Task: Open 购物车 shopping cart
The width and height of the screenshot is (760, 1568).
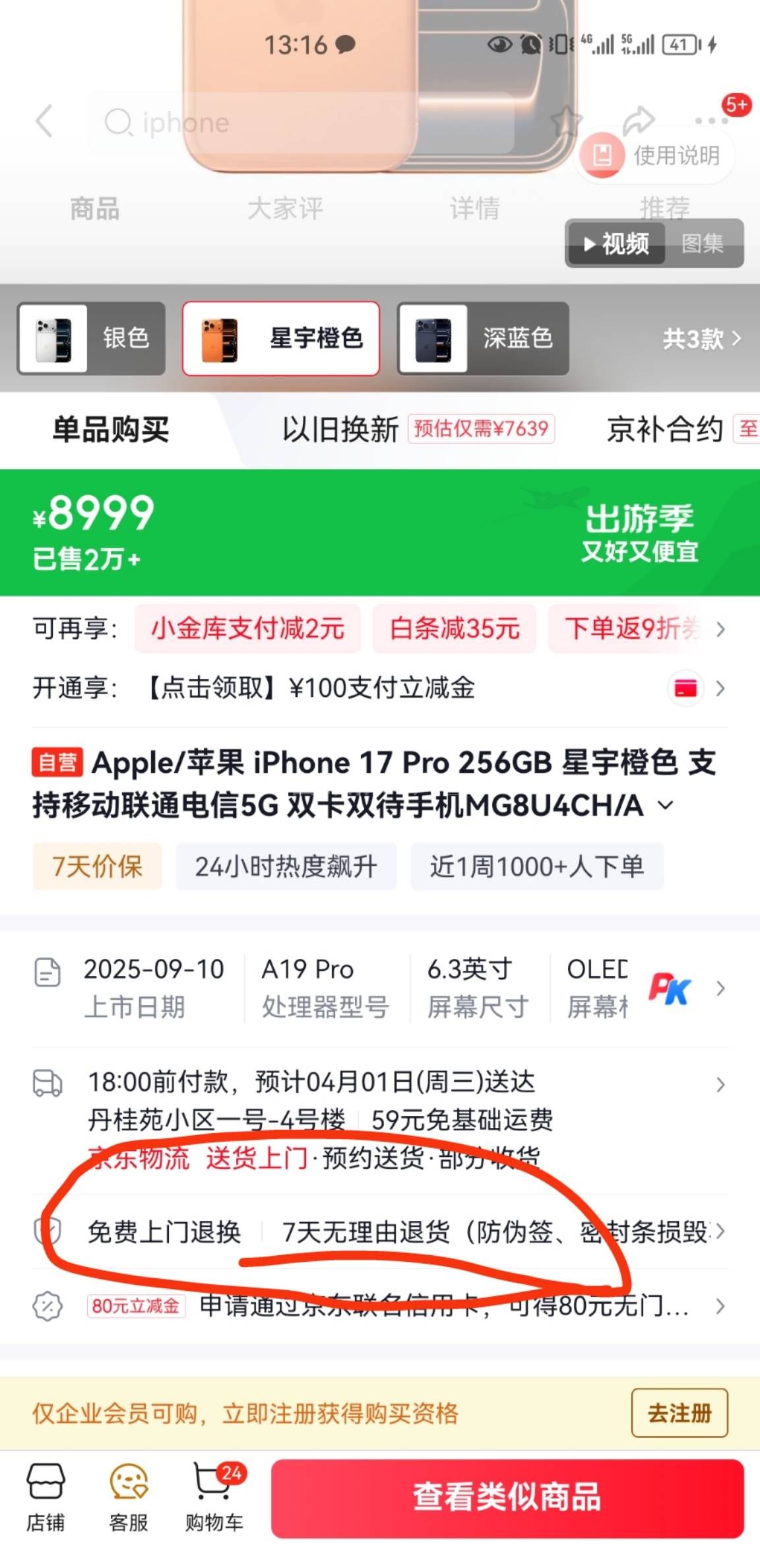Action: point(213,1496)
